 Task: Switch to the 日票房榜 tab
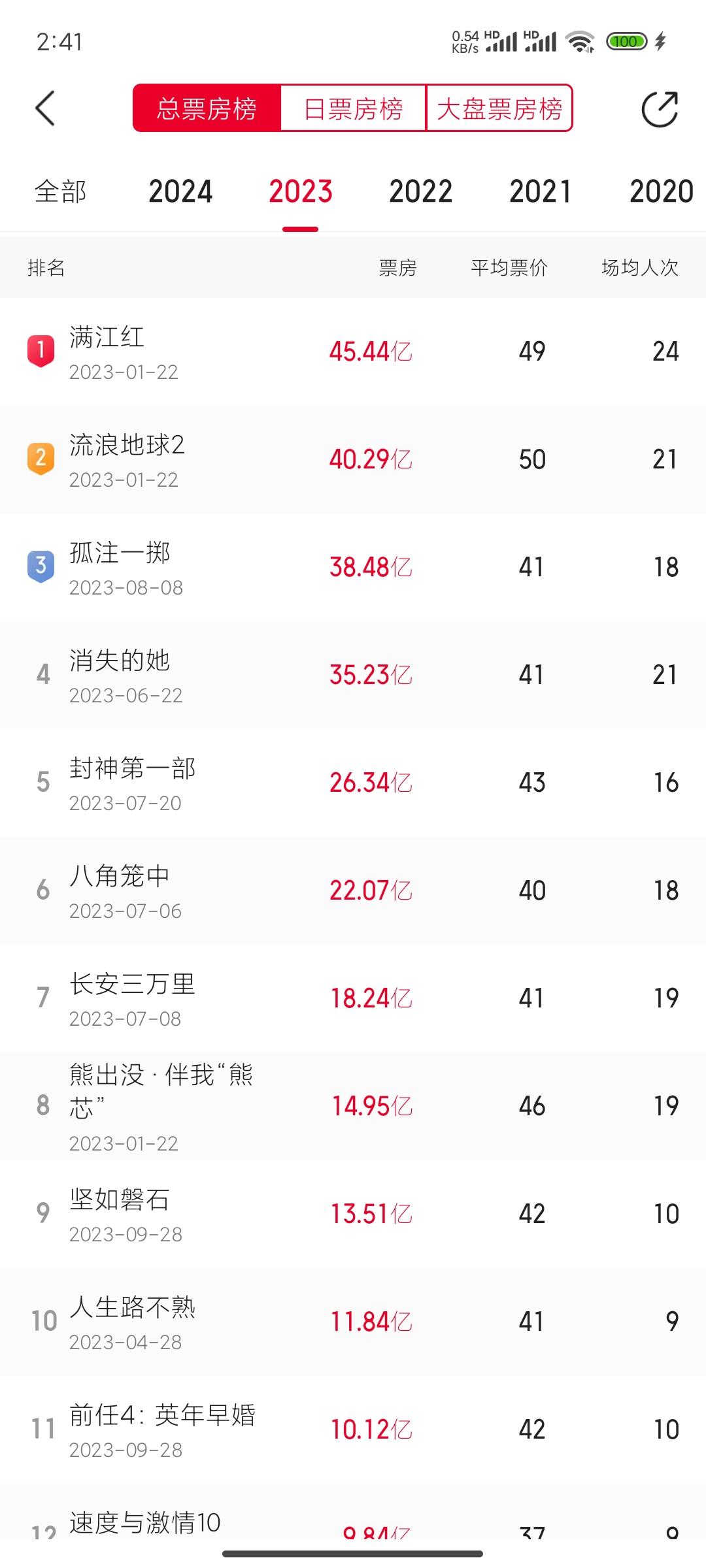[353, 108]
